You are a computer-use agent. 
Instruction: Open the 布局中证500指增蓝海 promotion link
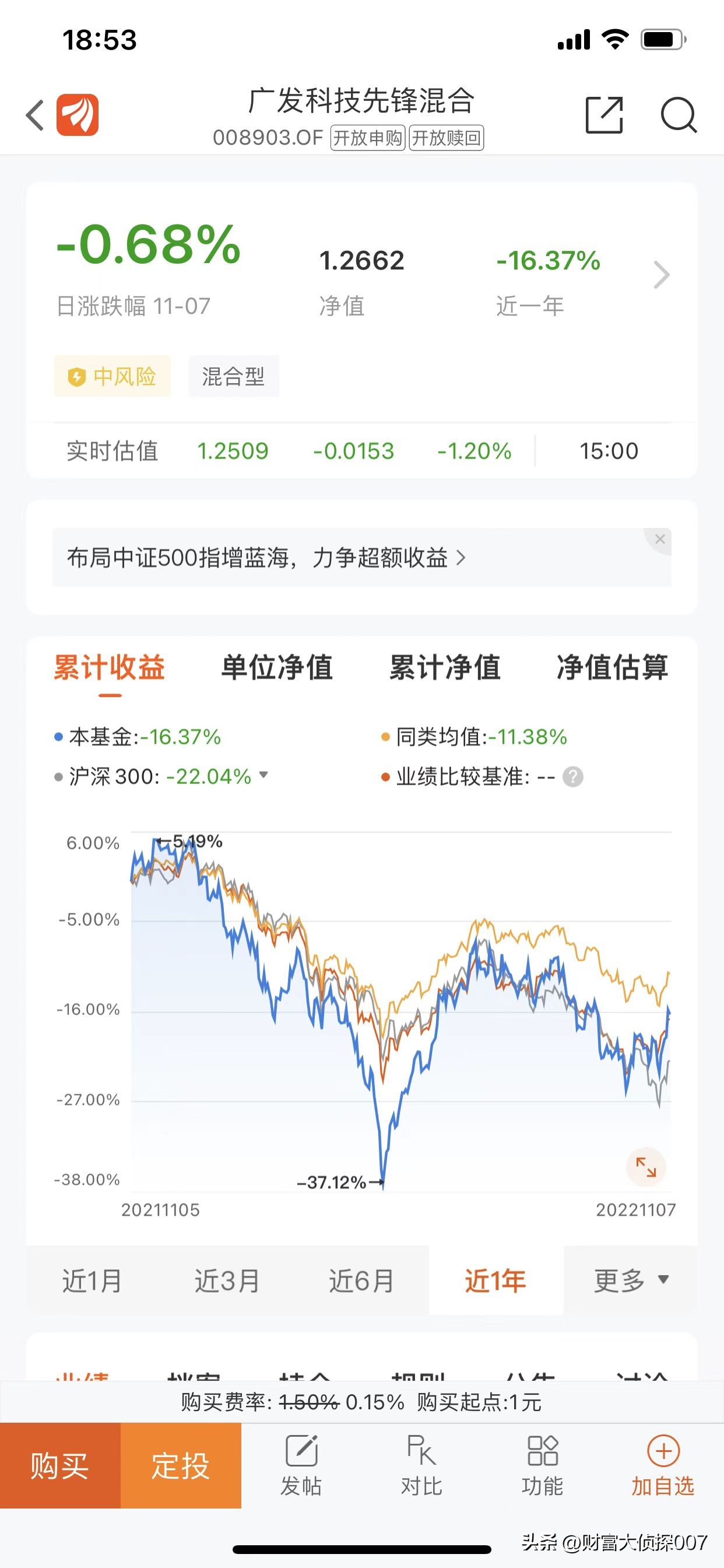coord(266,558)
